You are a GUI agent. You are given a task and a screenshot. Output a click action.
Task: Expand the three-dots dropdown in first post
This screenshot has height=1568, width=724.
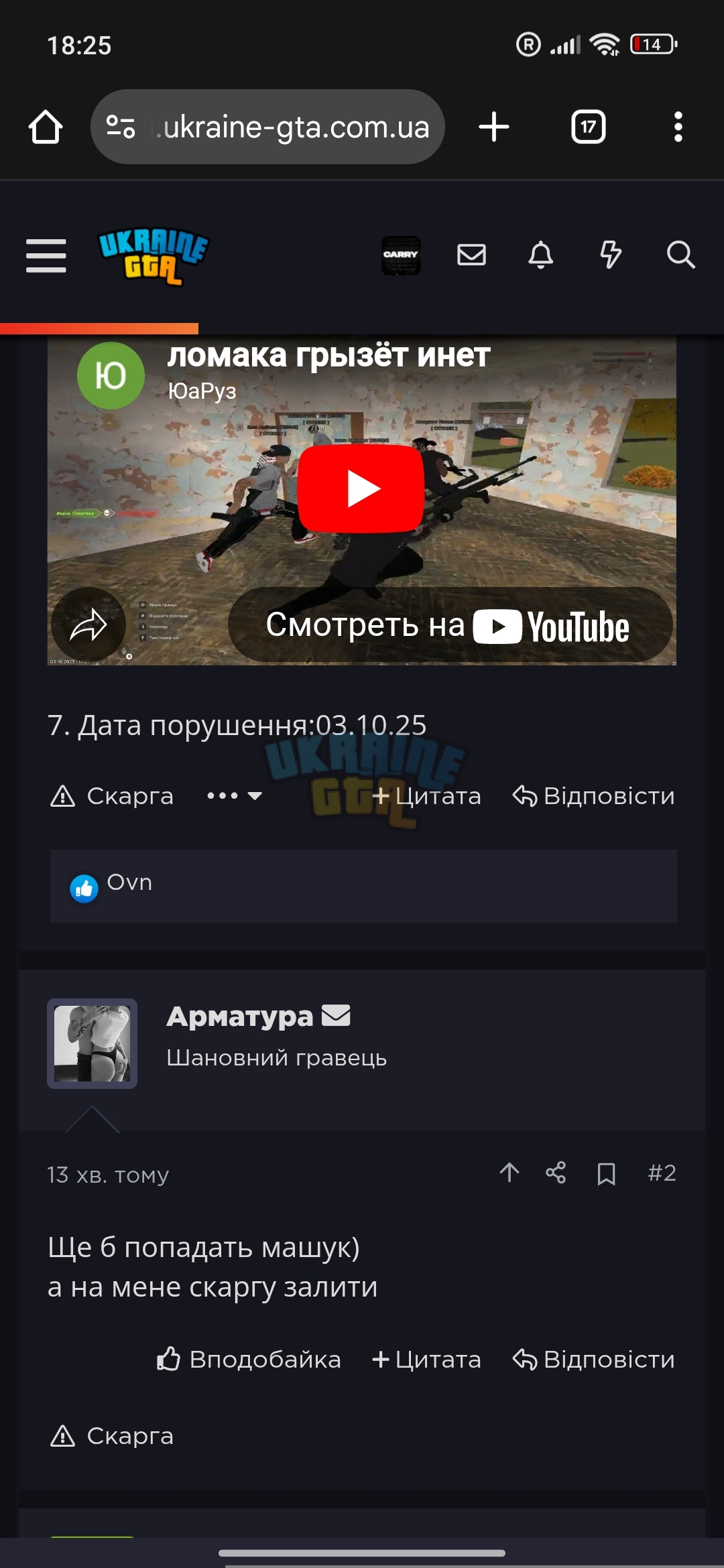pyautogui.click(x=234, y=796)
